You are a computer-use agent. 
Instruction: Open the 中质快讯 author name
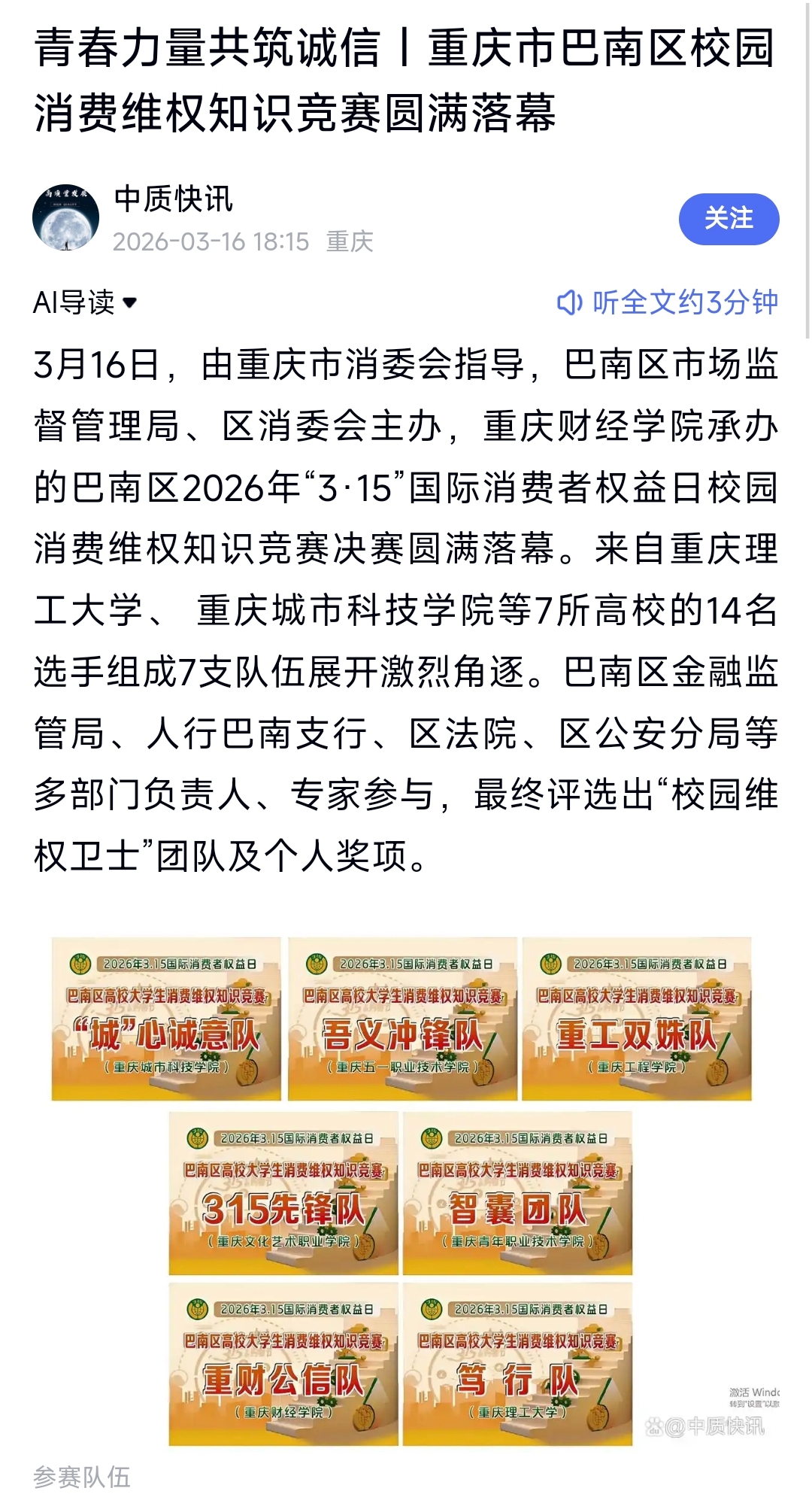click(x=174, y=199)
